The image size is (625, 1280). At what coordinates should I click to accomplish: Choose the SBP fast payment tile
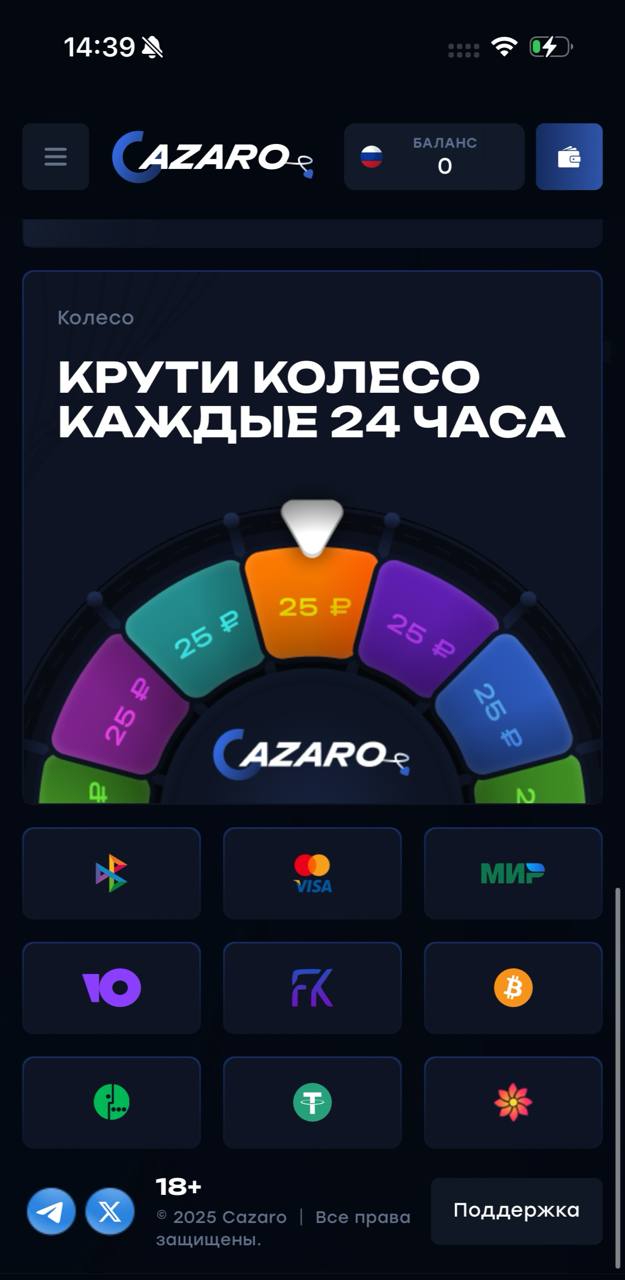[x=111, y=873]
